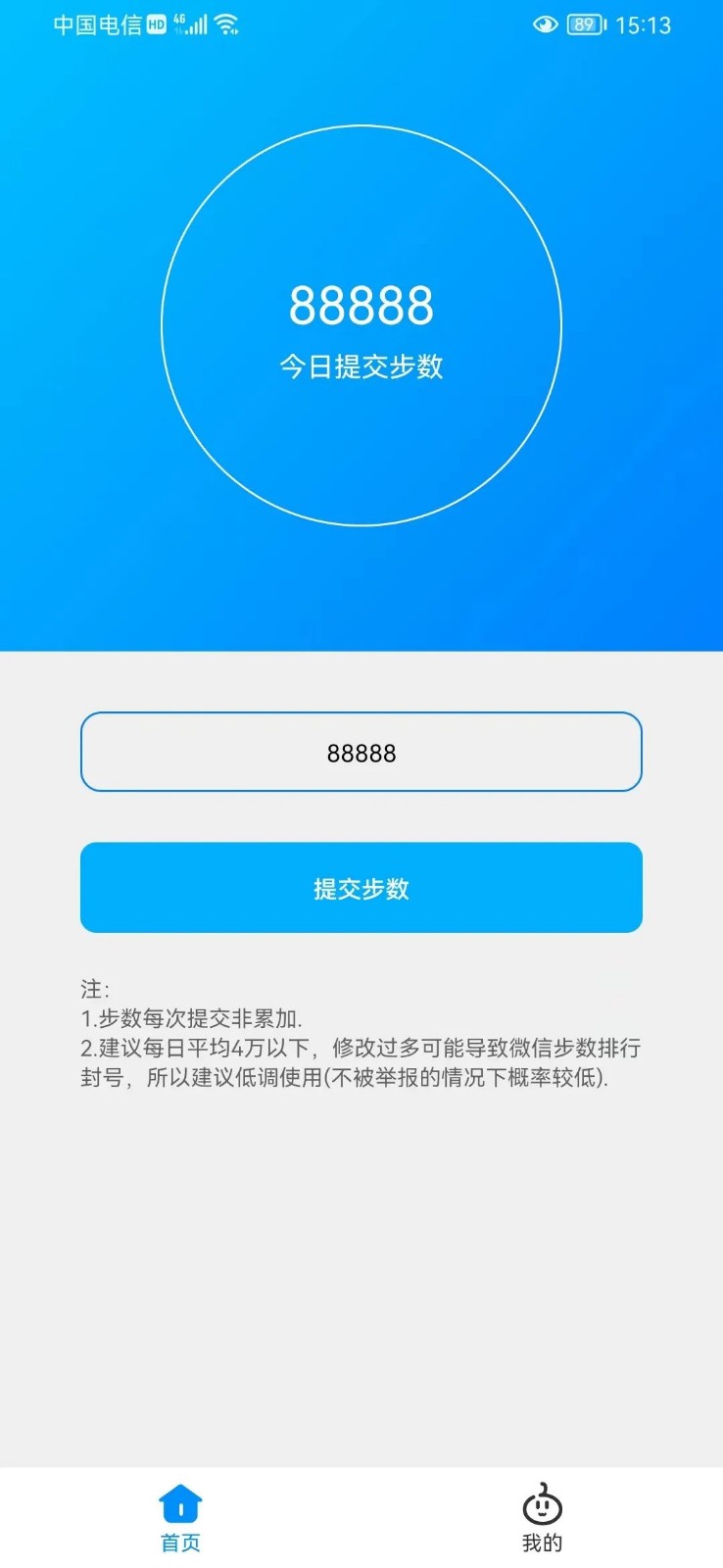Click the battery level indicator

point(583,25)
